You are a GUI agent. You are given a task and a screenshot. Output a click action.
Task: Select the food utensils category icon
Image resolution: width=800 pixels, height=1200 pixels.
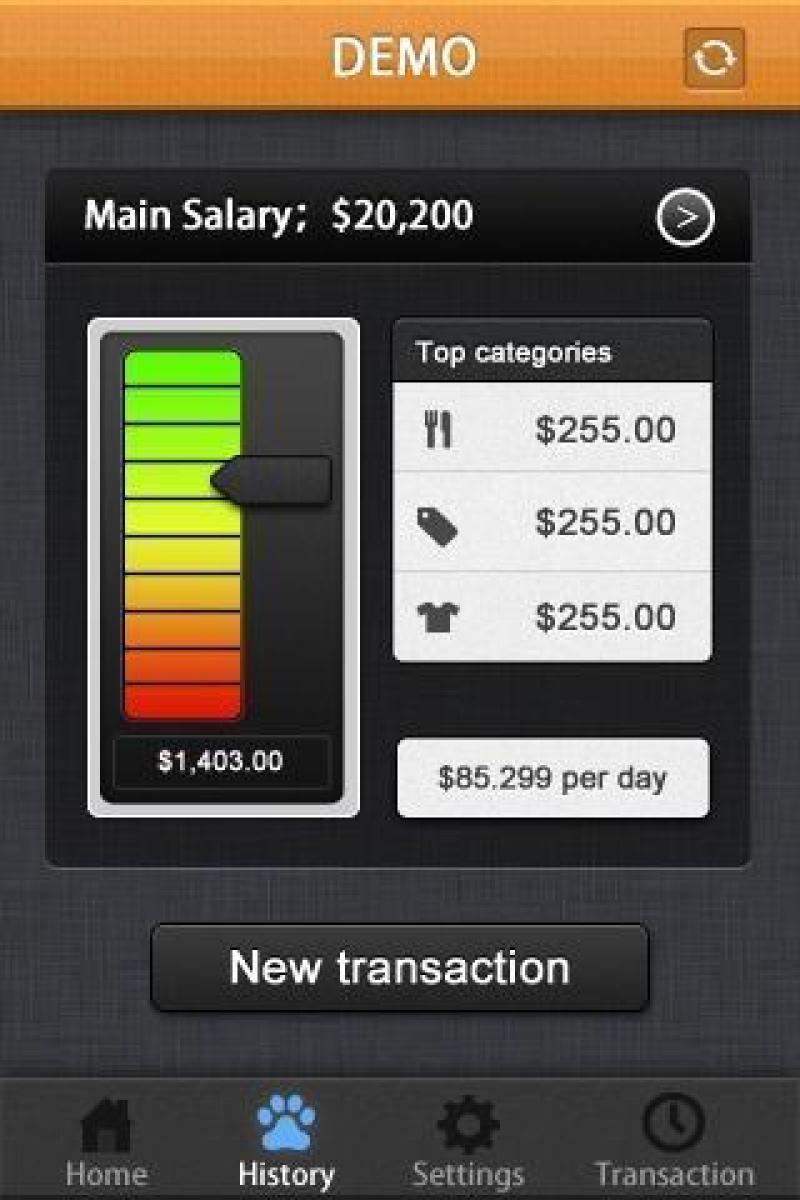[x=437, y=428]
